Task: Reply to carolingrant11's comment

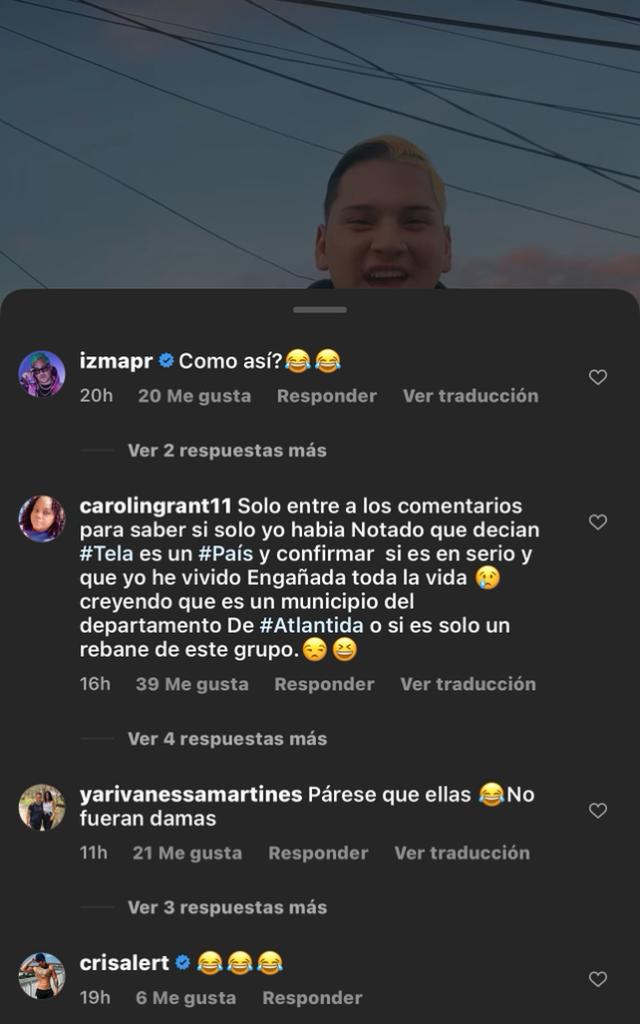Action: pyautogui.click(x=324, y=684)
